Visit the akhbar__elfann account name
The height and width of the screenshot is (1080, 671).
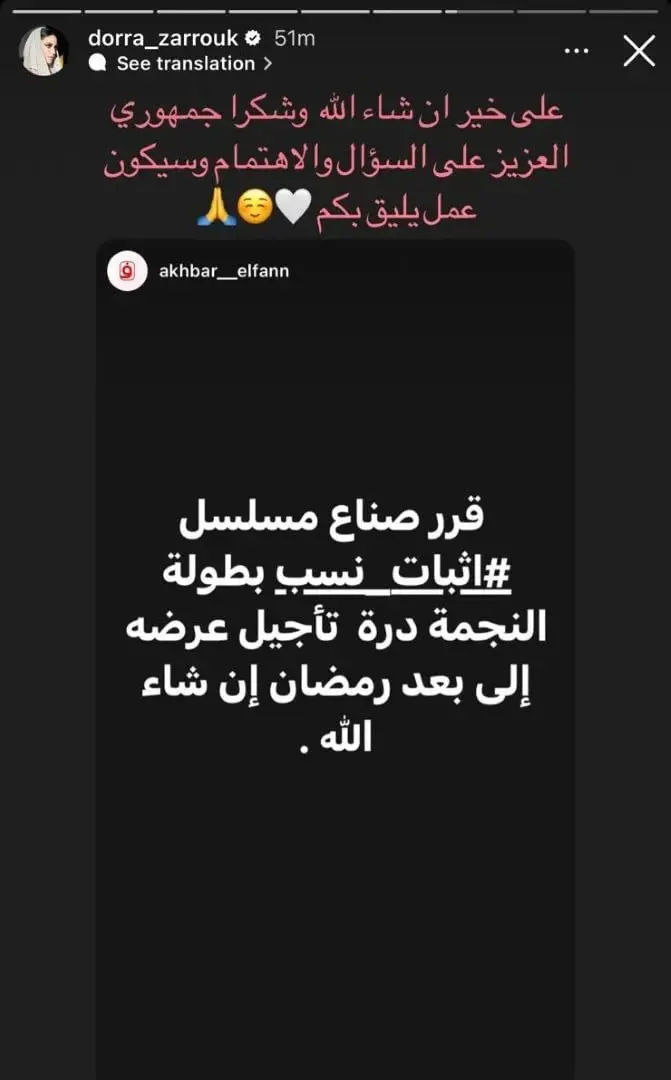pyautogui.click(x=224, y=271)
